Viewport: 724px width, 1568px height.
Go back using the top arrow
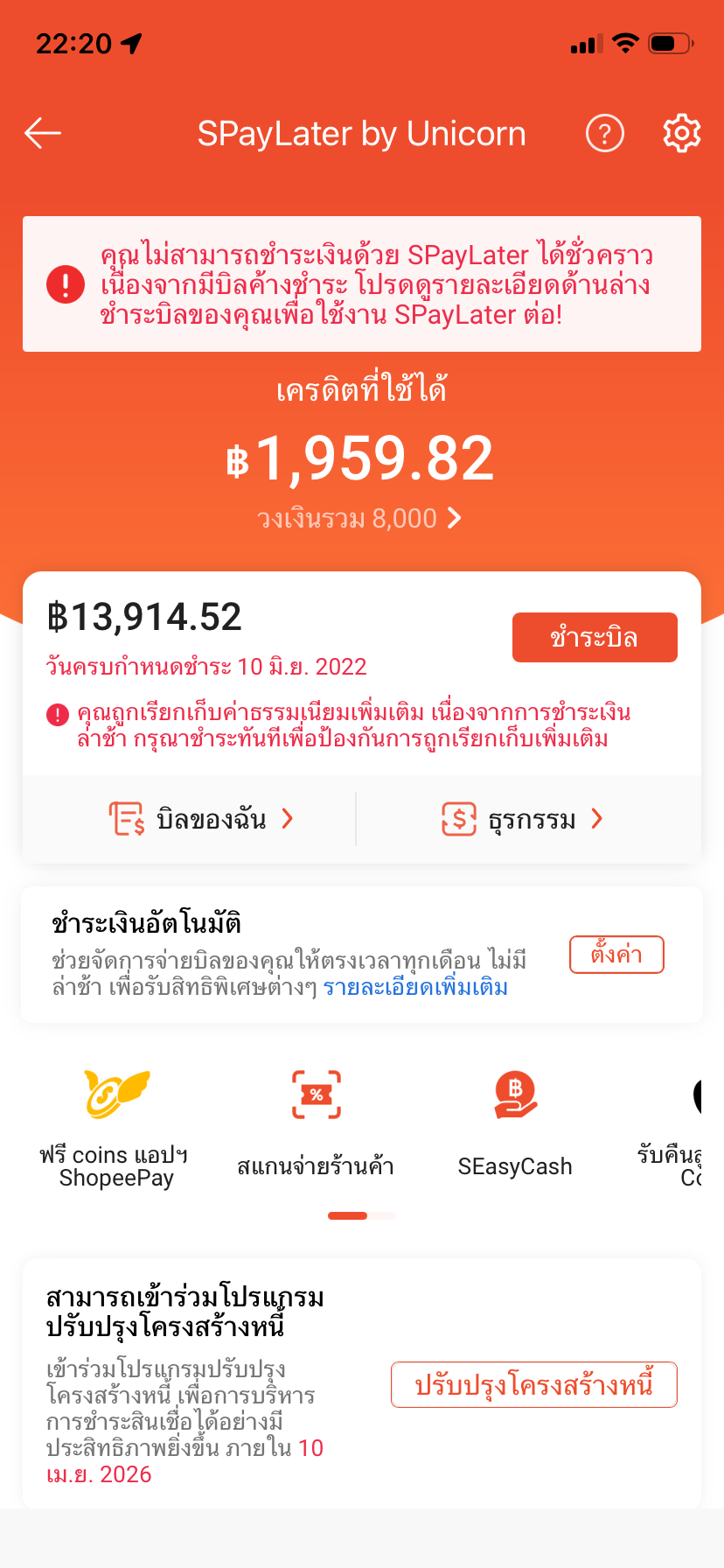43,133
